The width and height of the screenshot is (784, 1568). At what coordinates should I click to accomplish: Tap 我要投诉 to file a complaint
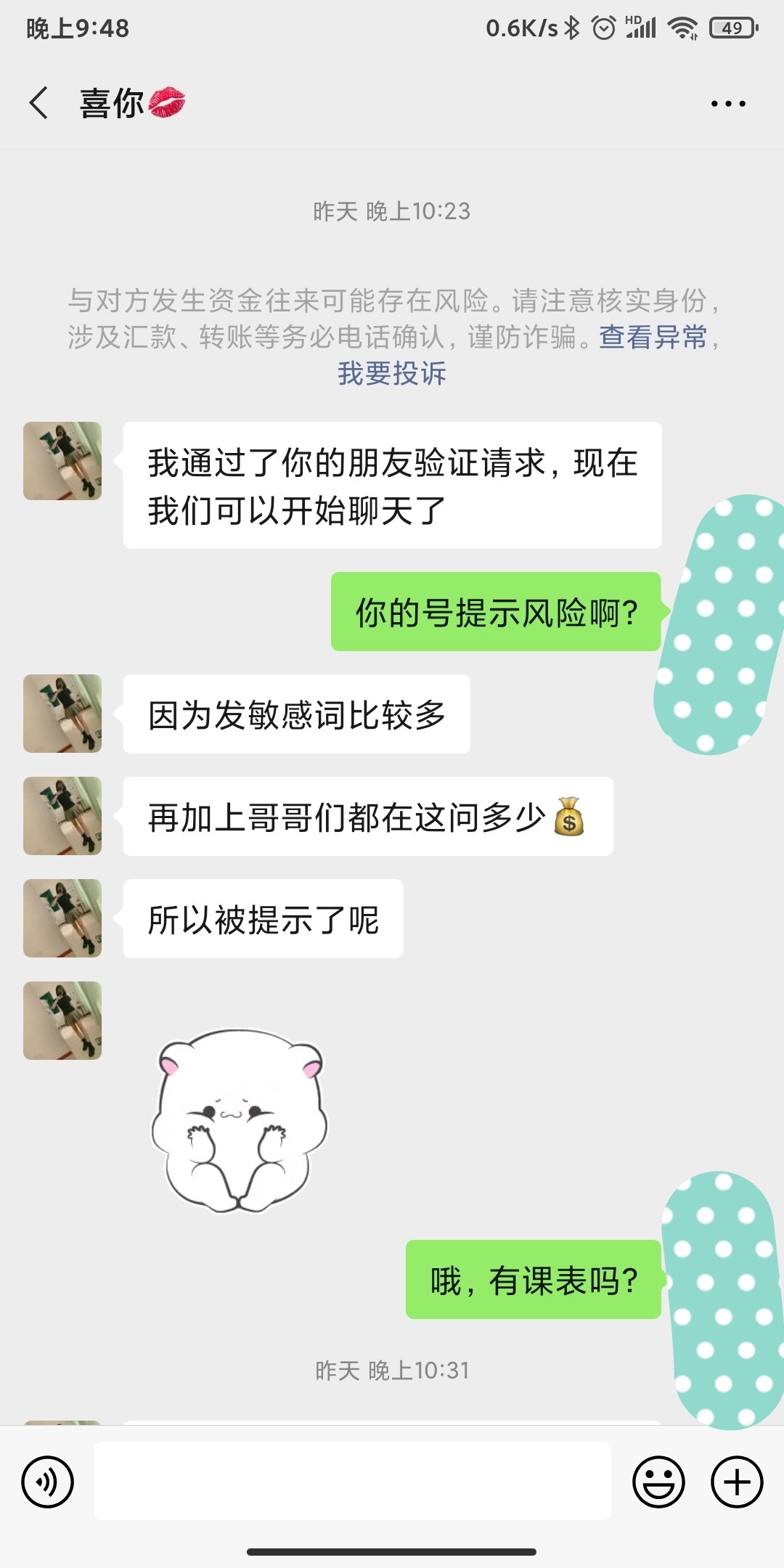(x=391, y=375)
